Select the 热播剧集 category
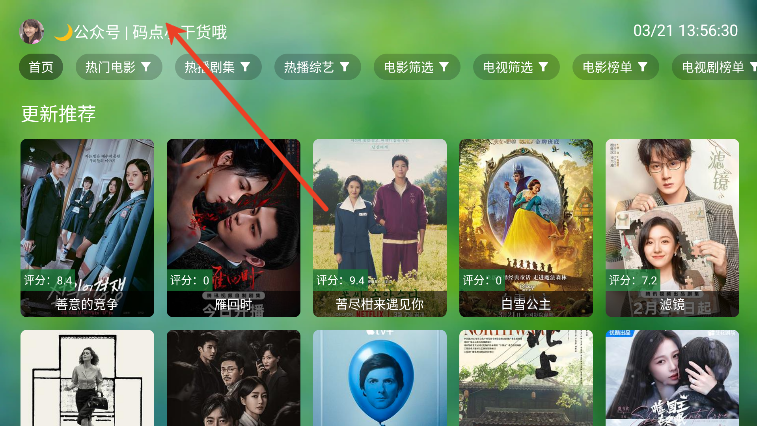Screen dimensions: 757x426 217,67
